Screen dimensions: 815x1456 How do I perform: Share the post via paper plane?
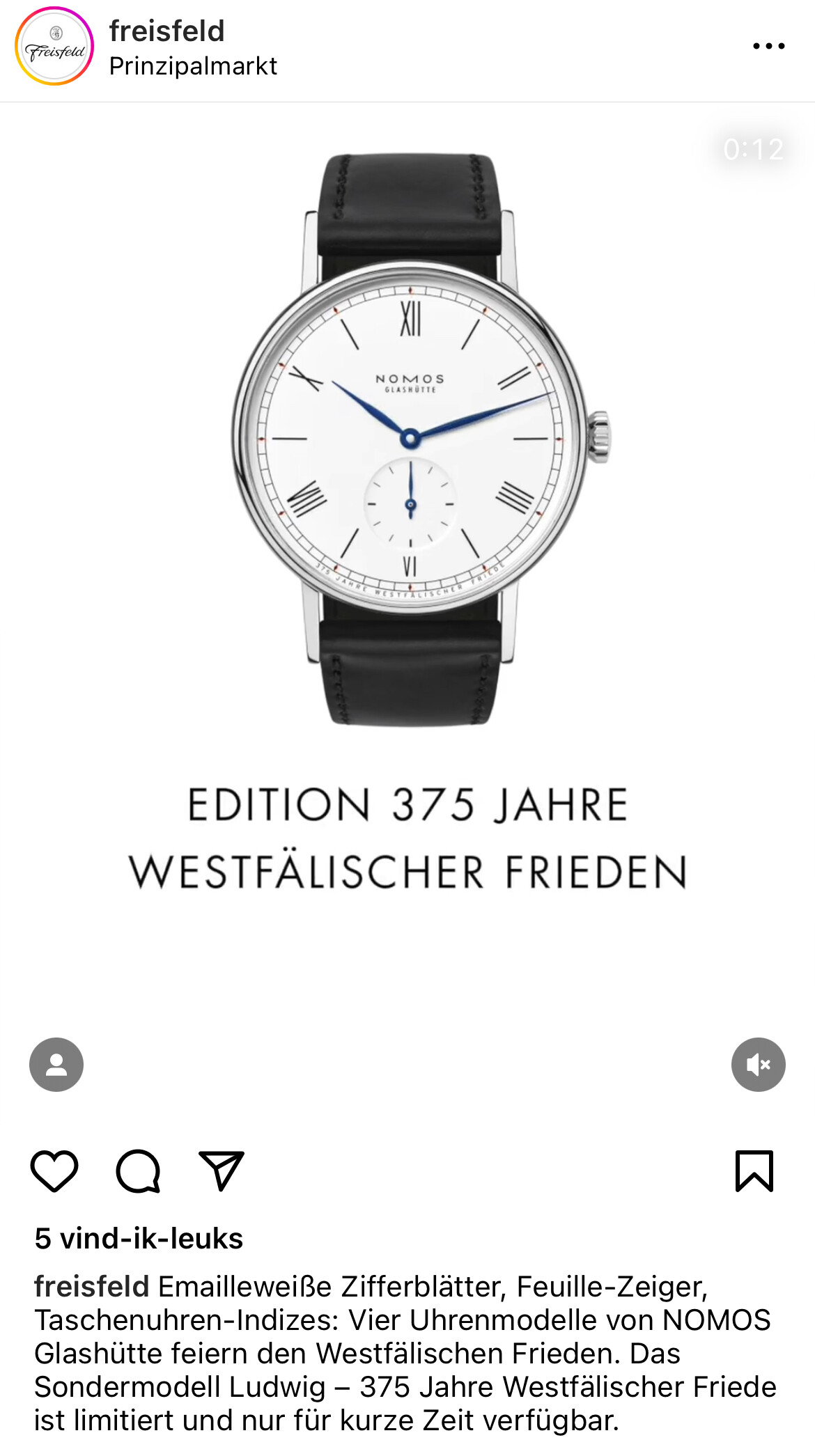pos(222,1171)
